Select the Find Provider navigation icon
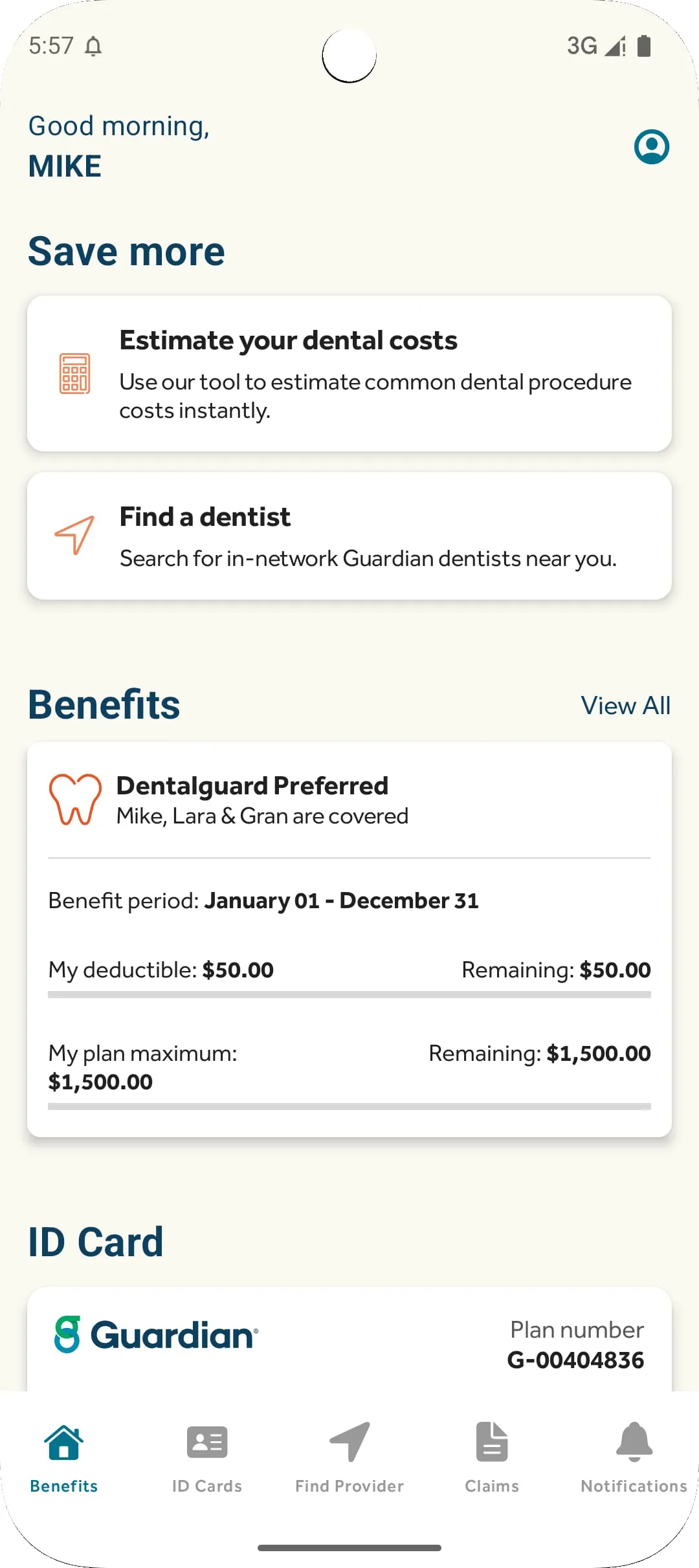The width and height of the screenshot is (699, 1568). 349,1442
